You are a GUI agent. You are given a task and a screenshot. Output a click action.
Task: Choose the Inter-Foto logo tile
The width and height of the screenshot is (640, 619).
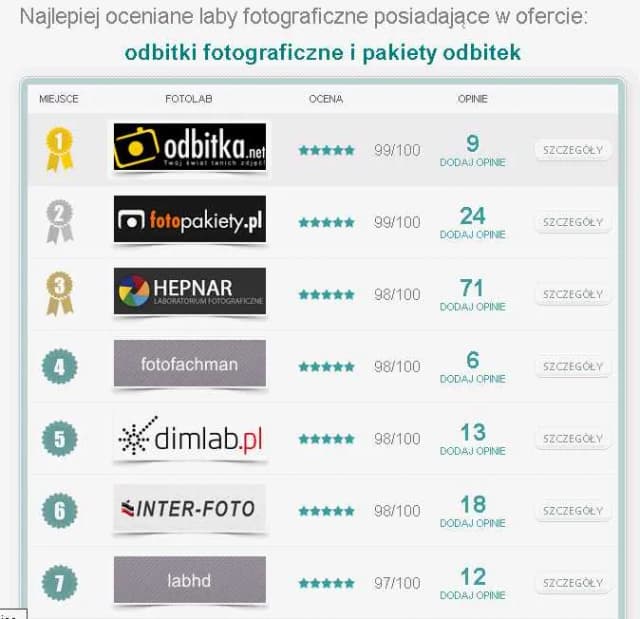click(x=190, y=509)
